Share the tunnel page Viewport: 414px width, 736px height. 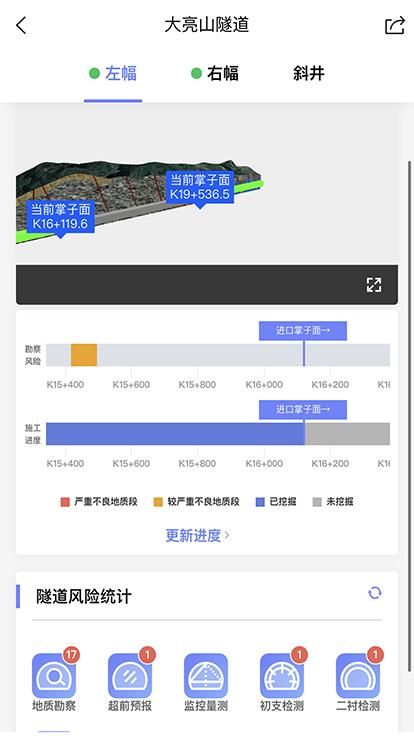394,25
